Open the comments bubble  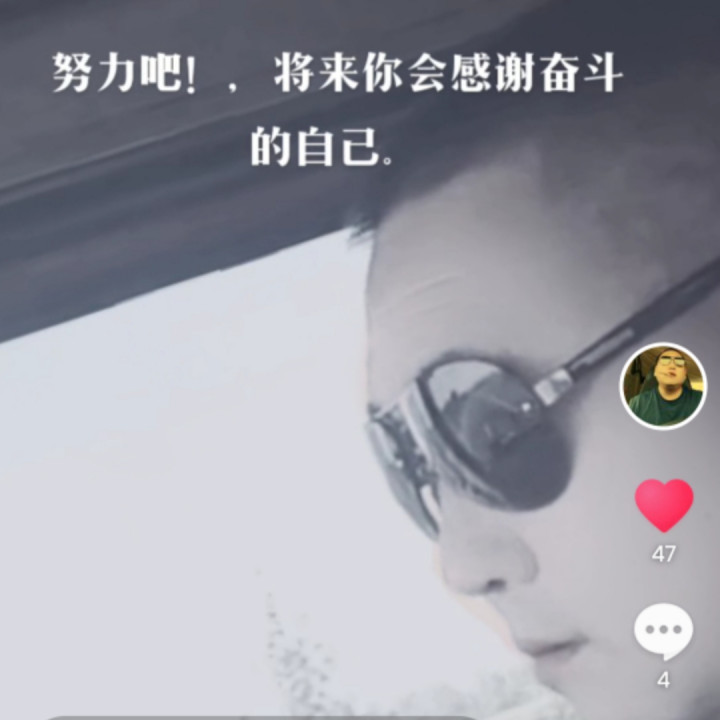664,633
